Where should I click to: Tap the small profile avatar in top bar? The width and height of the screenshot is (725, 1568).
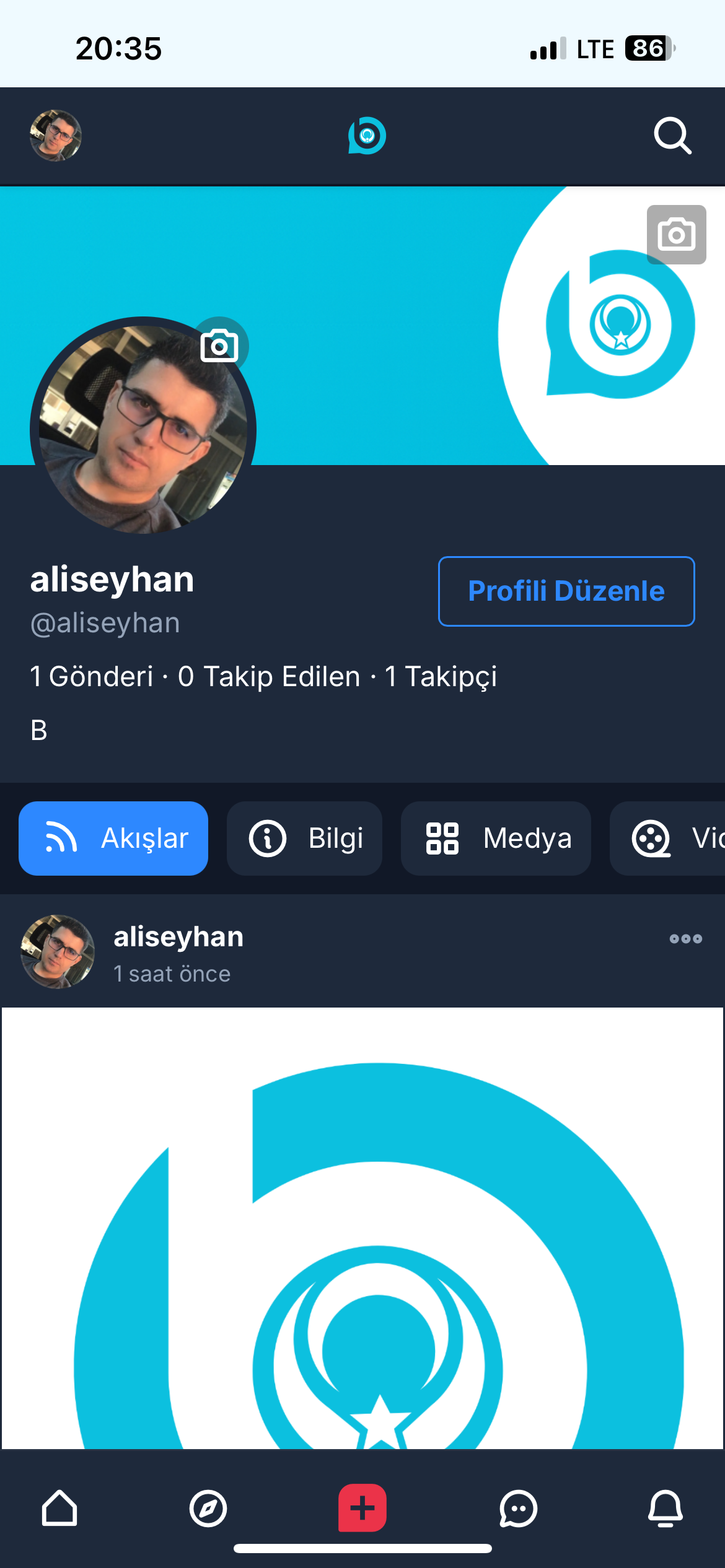(56, 136)
